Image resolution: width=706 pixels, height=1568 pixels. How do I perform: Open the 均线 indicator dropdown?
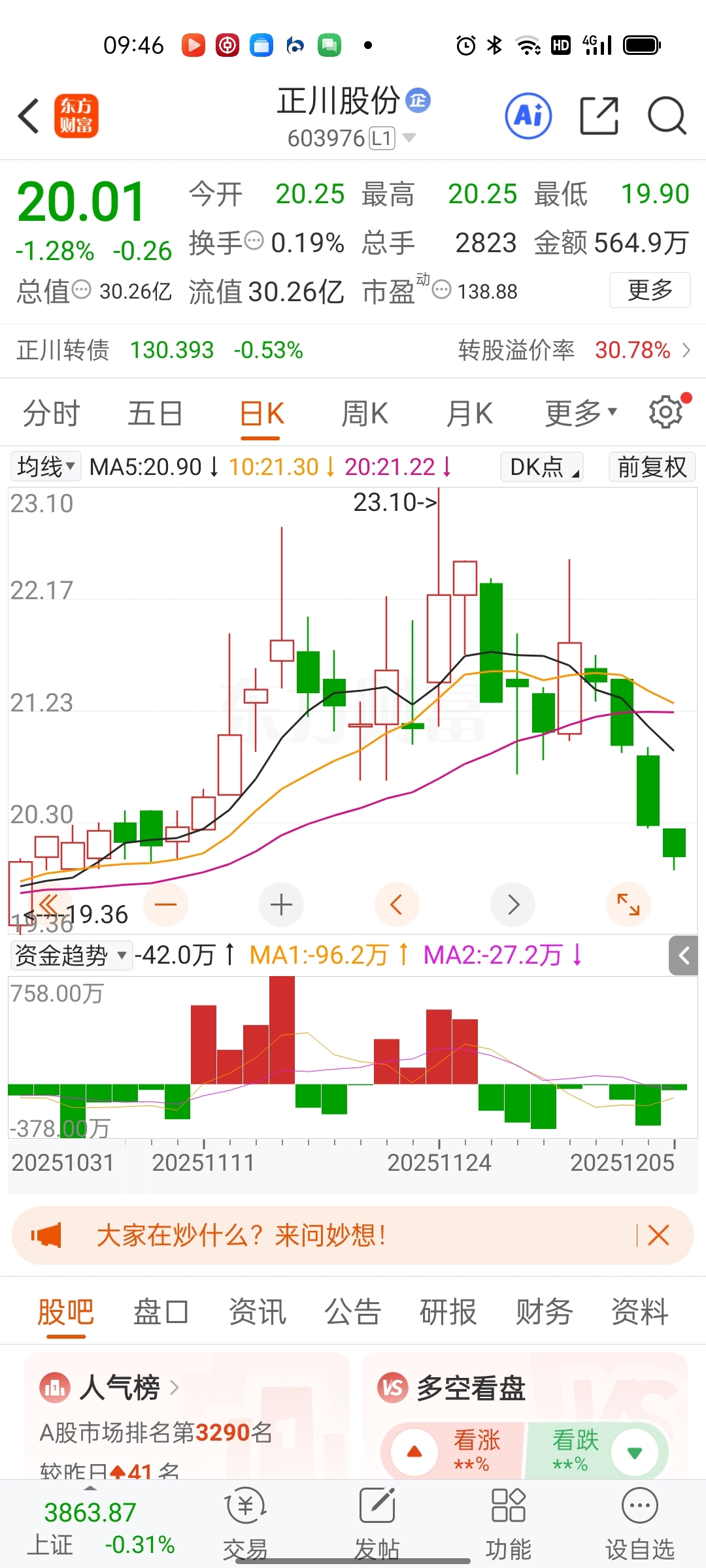(x=46, y=467)
